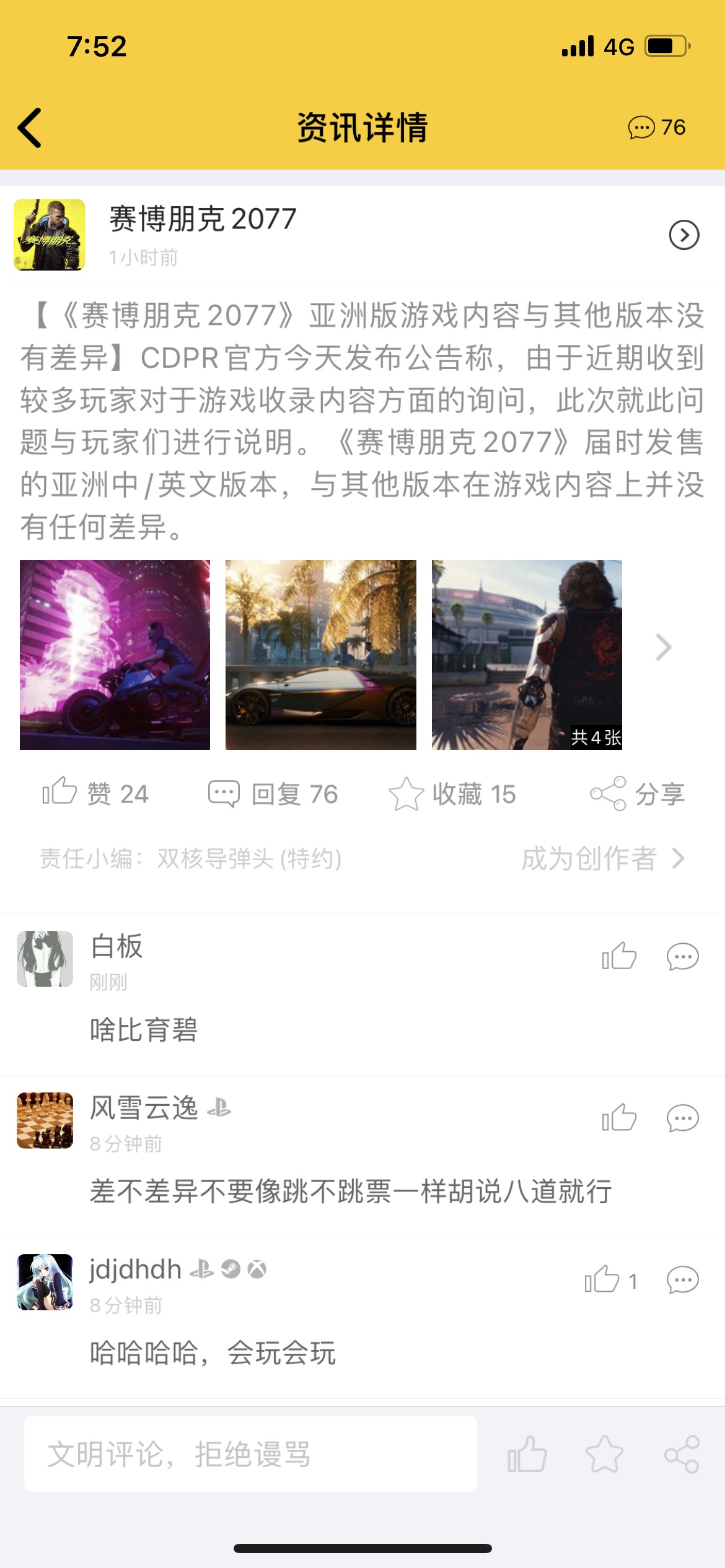Focus the 文明评论 comment input box

coord(250,1454)
